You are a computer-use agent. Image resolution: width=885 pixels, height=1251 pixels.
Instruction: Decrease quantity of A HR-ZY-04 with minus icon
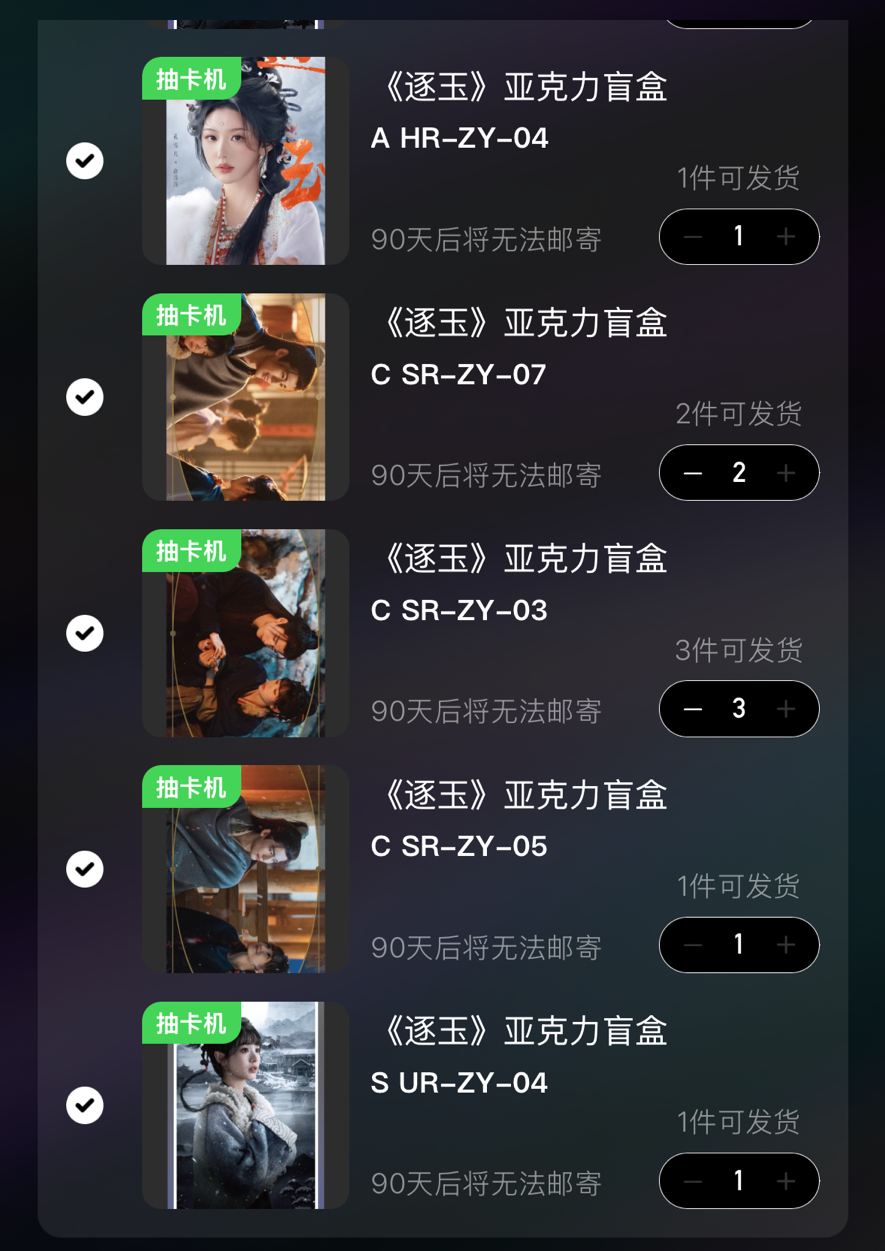click(692, 236)
